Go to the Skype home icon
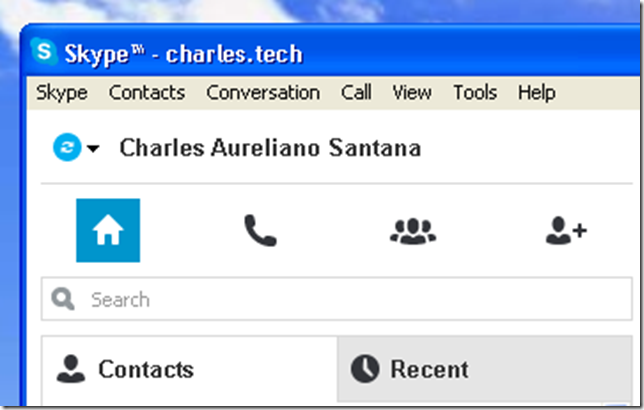This screenshot has width=644, height=410. click(108, 231)
